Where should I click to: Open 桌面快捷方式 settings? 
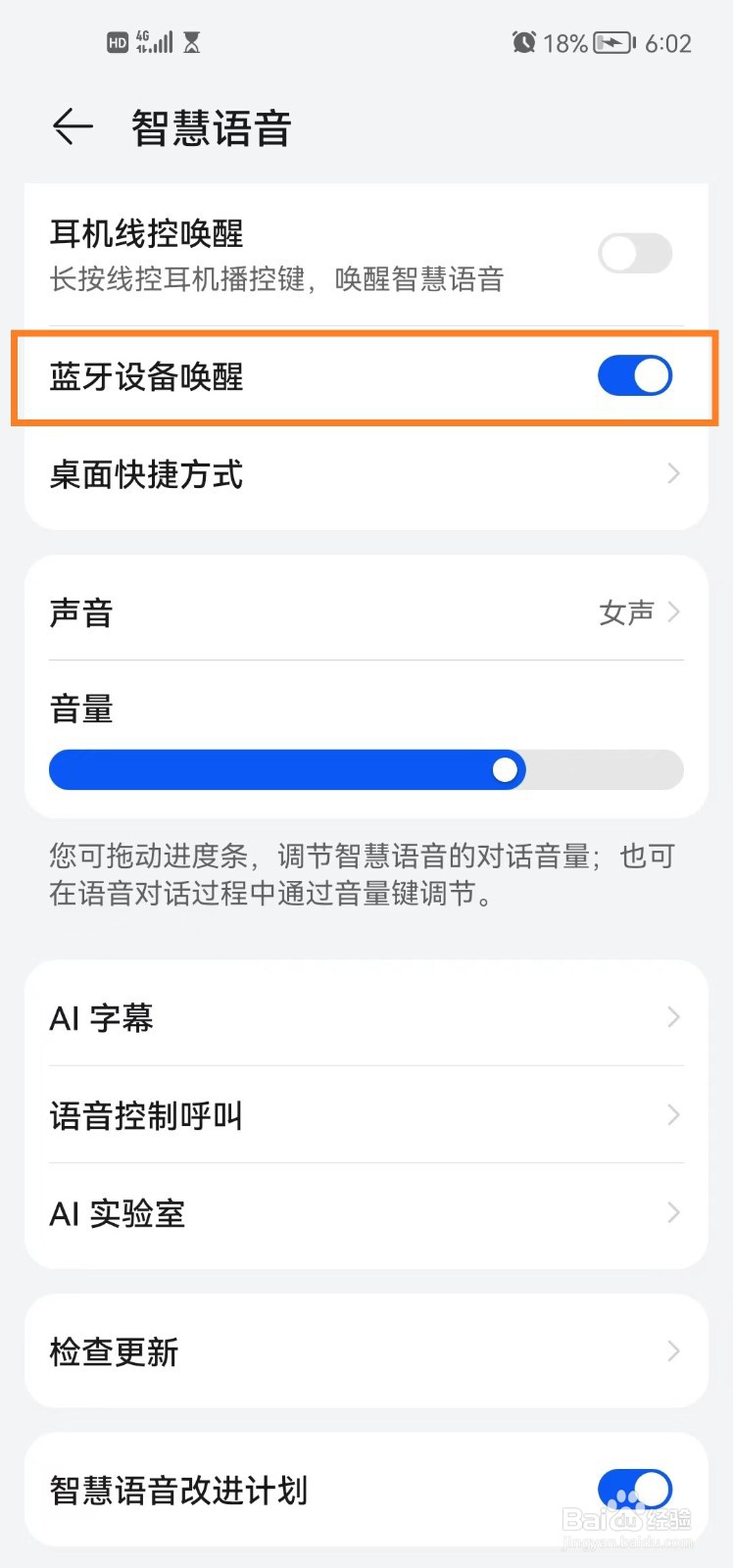coord(366,474)
